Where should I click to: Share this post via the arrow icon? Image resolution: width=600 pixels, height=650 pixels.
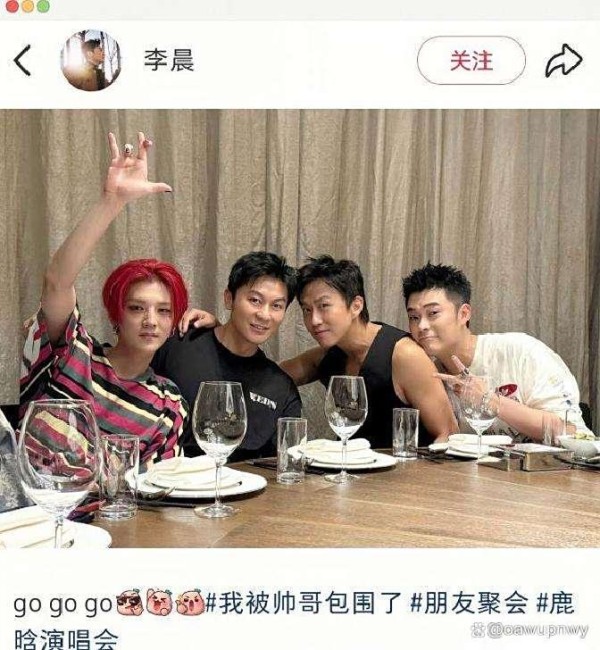point(563,61)
